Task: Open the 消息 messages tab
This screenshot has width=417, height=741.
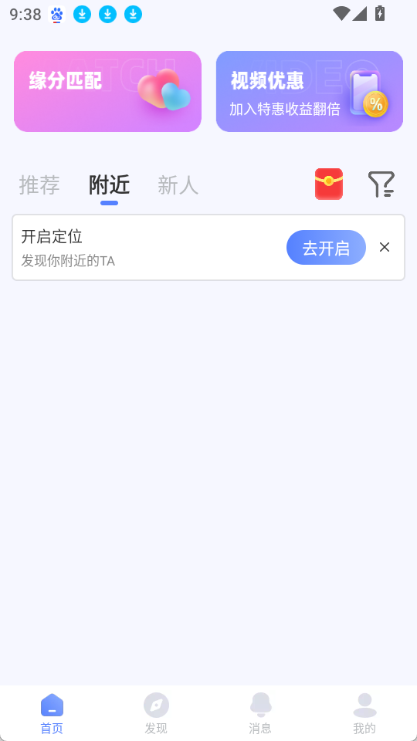Action: [x=261, y=714]
